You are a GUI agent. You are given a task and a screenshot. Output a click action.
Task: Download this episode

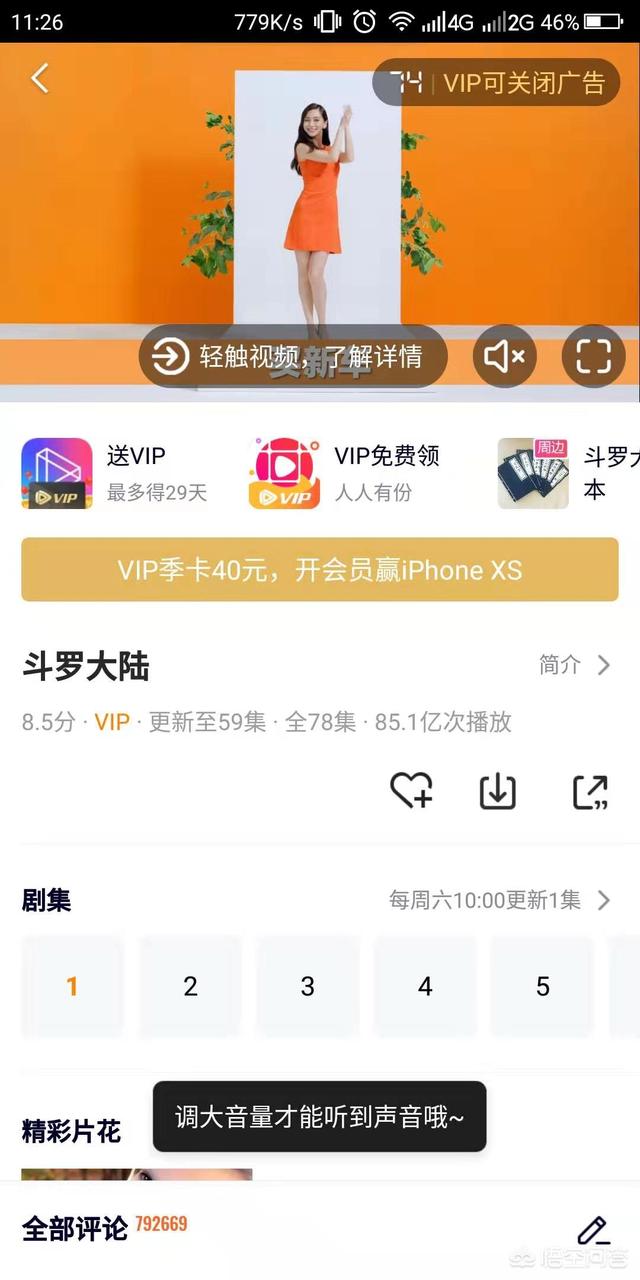(497, 791)
